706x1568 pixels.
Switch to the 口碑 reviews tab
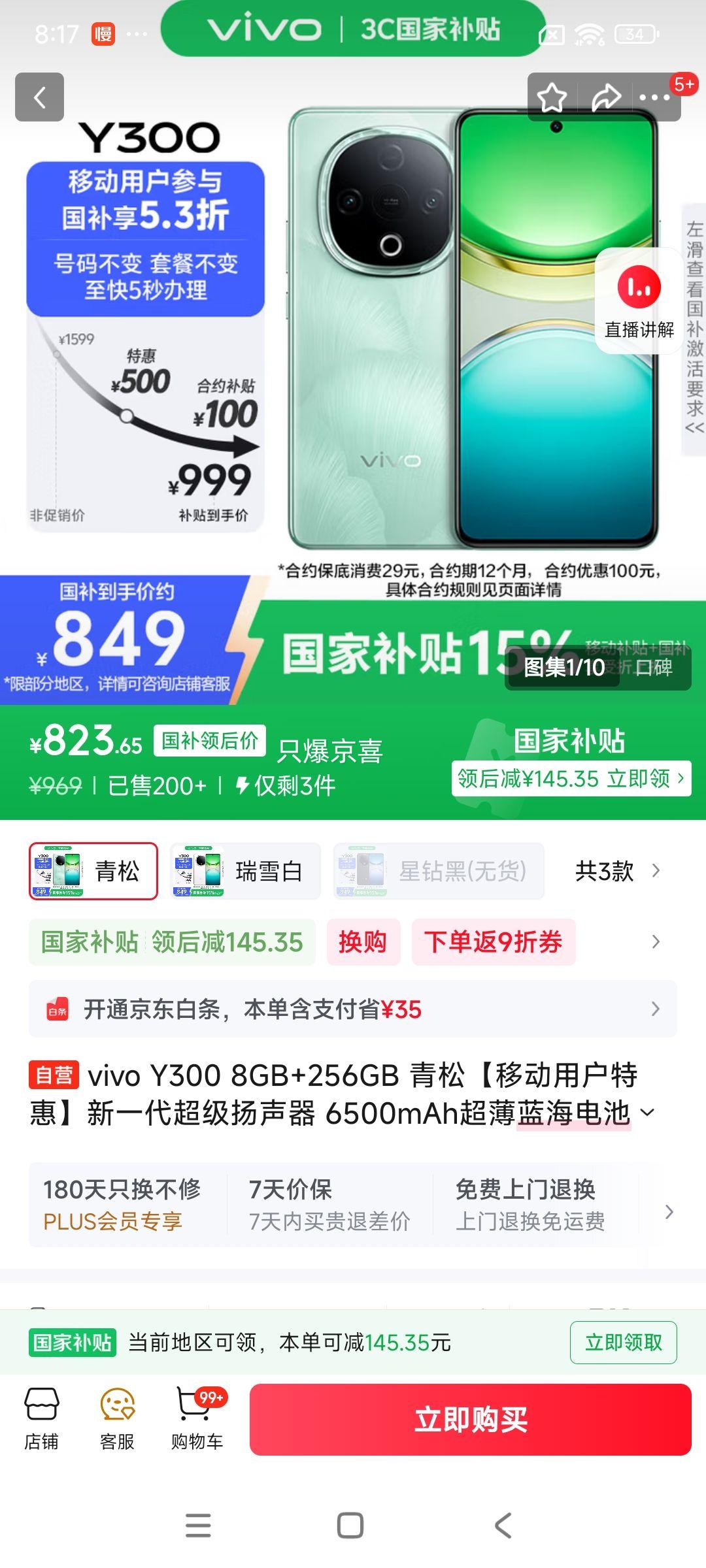pyautogui.click(x=654, y=668)
